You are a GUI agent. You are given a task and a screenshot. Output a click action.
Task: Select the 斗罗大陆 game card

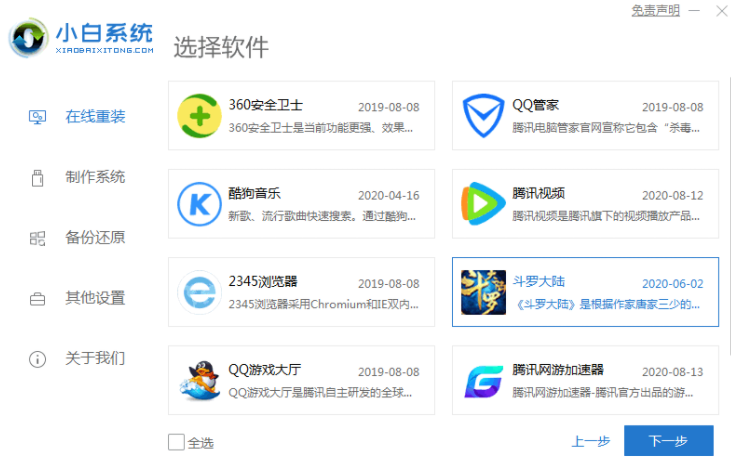coord(585,292)
